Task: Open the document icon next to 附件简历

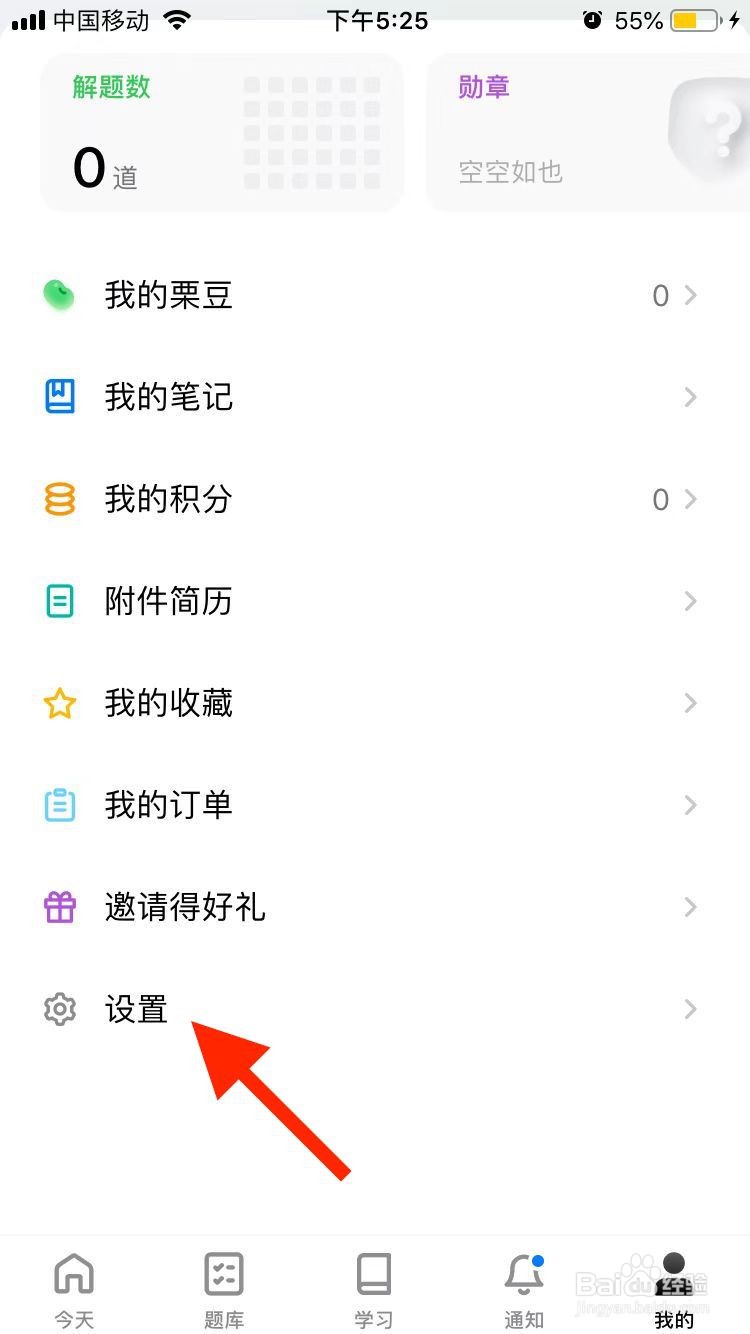Action: [59, 600]
